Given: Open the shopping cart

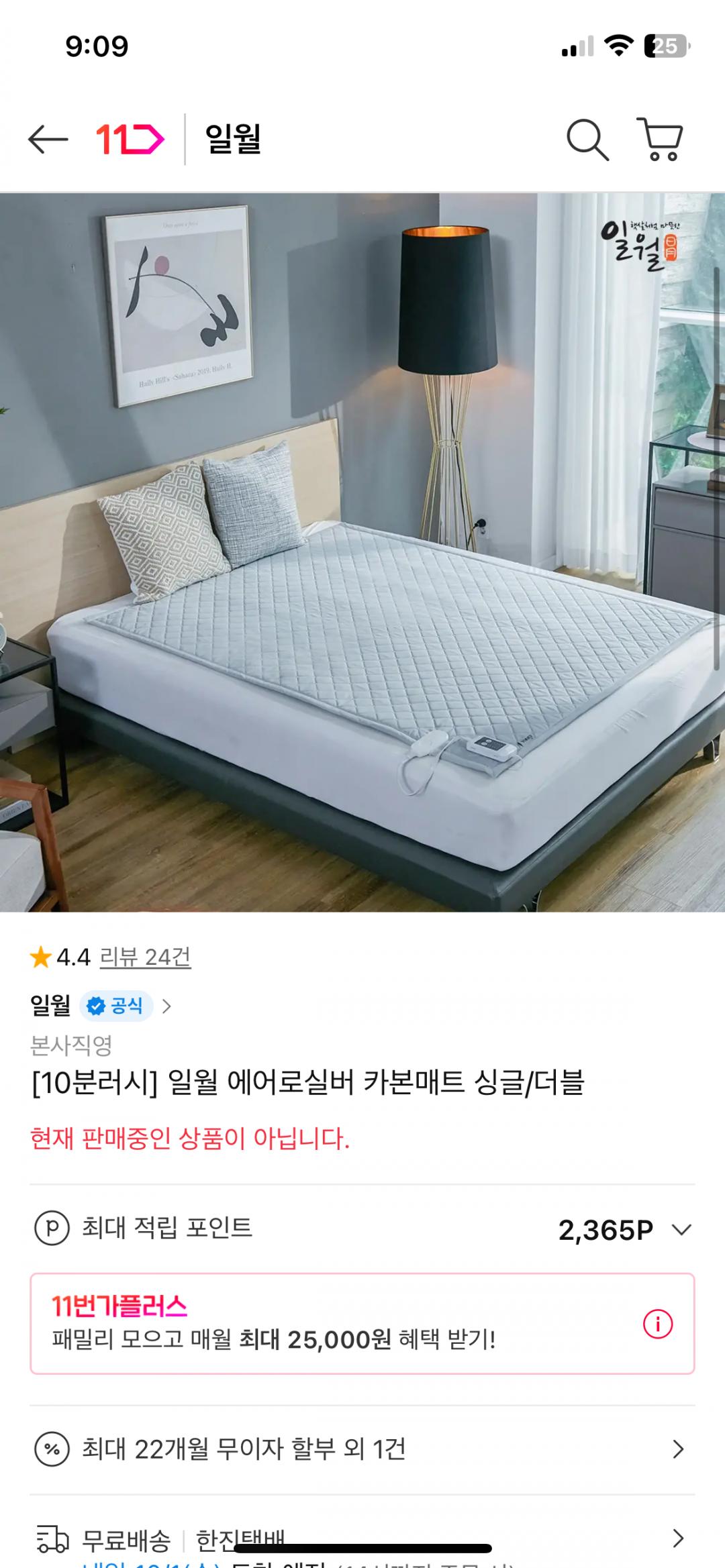Looking at the screenshot, I should point(660,140).
